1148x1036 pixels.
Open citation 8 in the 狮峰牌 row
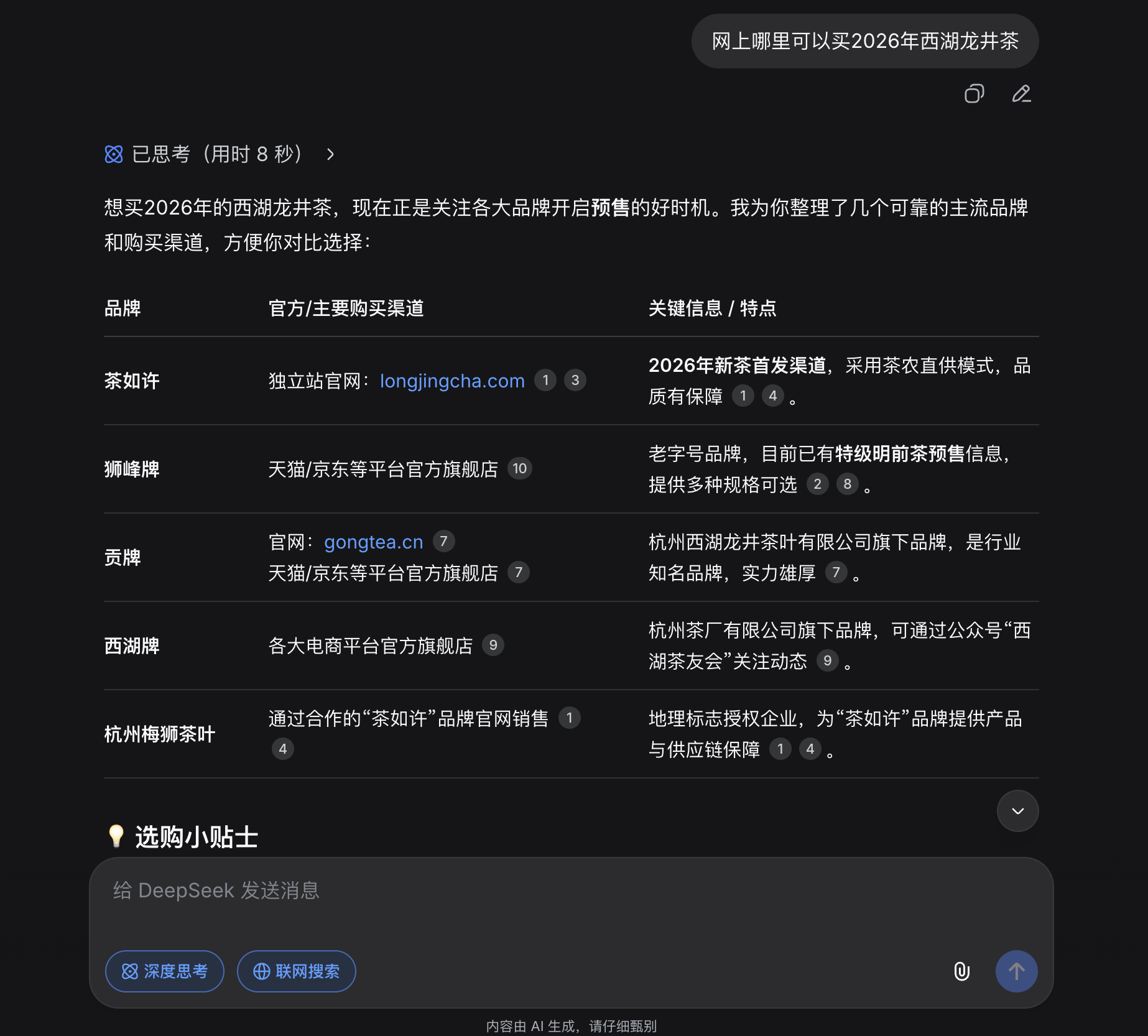847,484
